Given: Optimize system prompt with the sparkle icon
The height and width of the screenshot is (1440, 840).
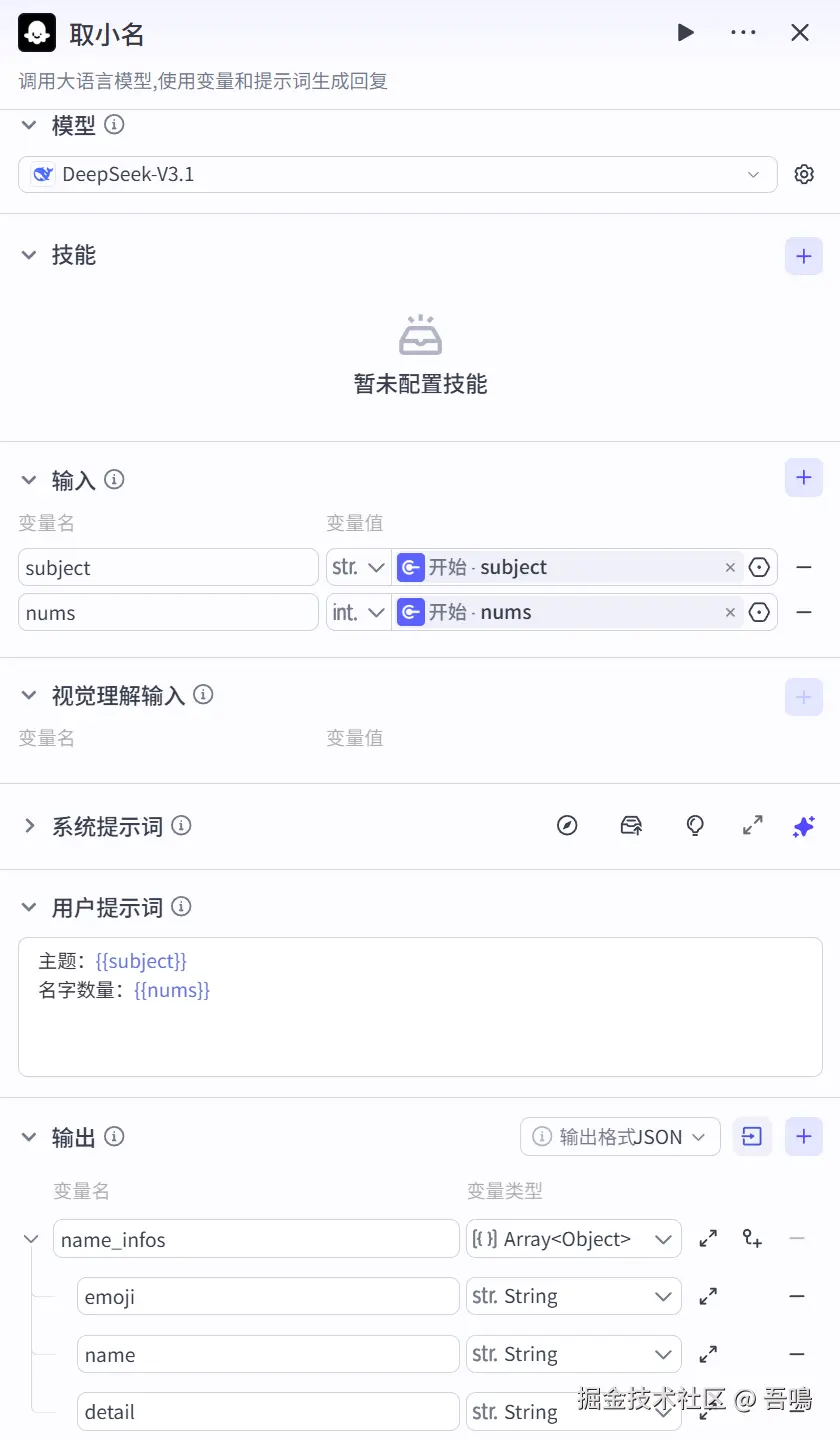Looking at the screenshot, I should tap(803, 826).
